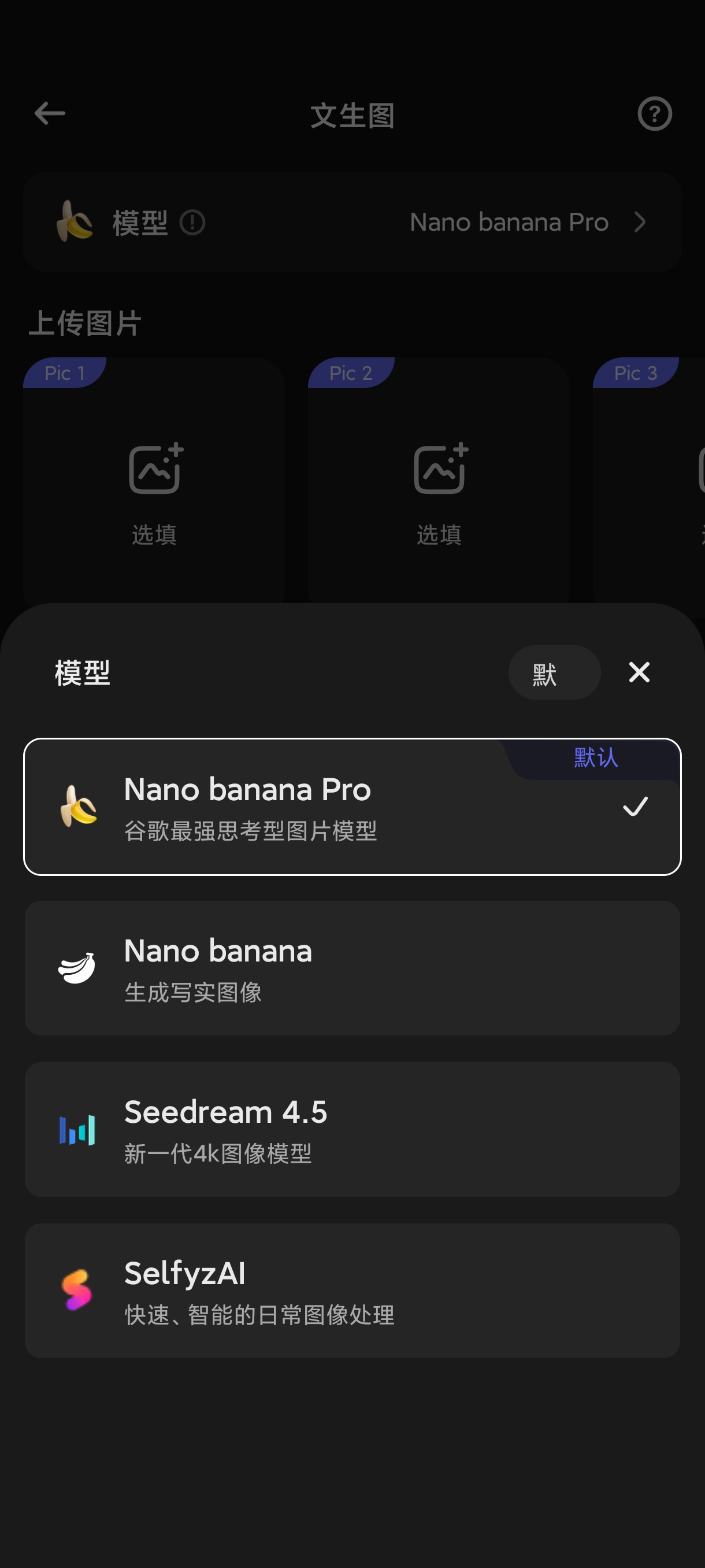Expand the model selector with the chevron arrow
The image size is (705, 1568).
pyautogui.click(x=640, y=223)
